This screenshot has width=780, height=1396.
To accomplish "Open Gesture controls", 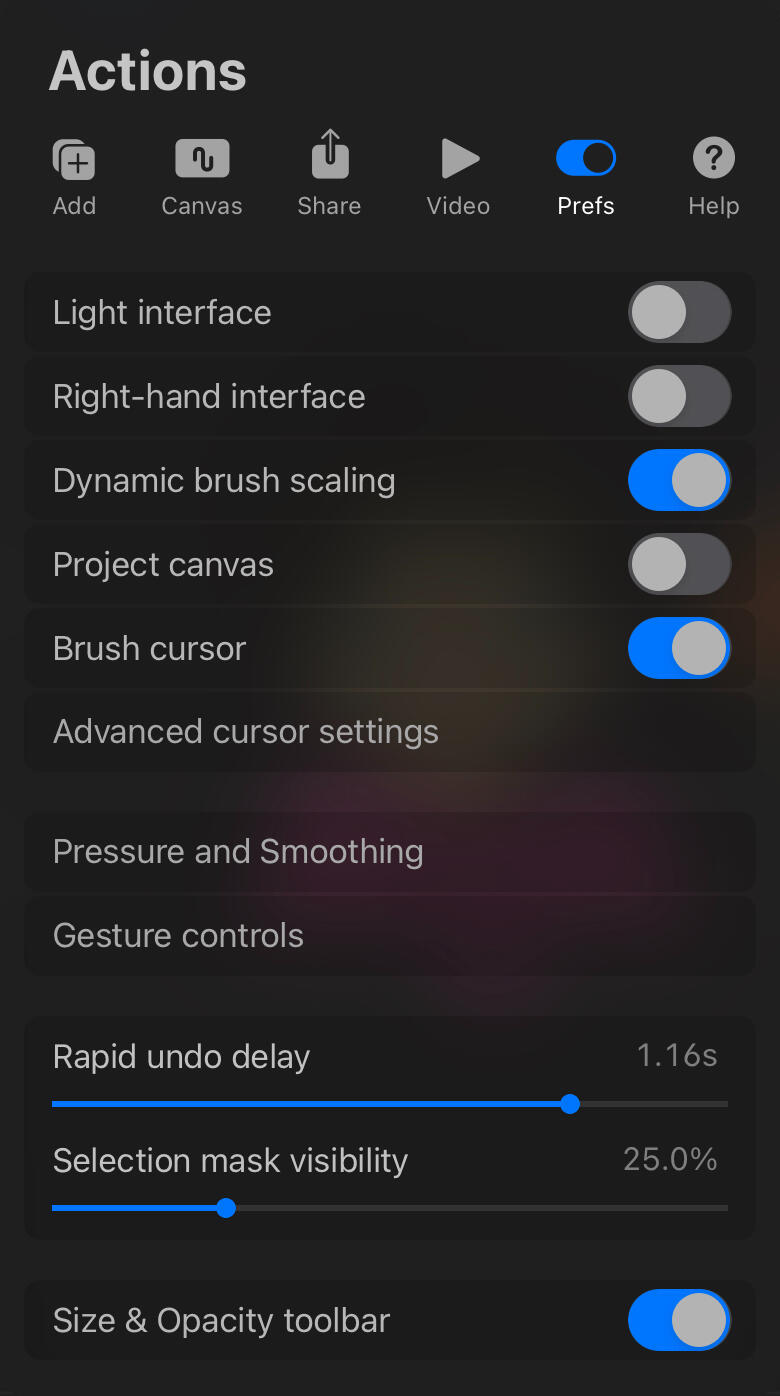I will point(389,936).
